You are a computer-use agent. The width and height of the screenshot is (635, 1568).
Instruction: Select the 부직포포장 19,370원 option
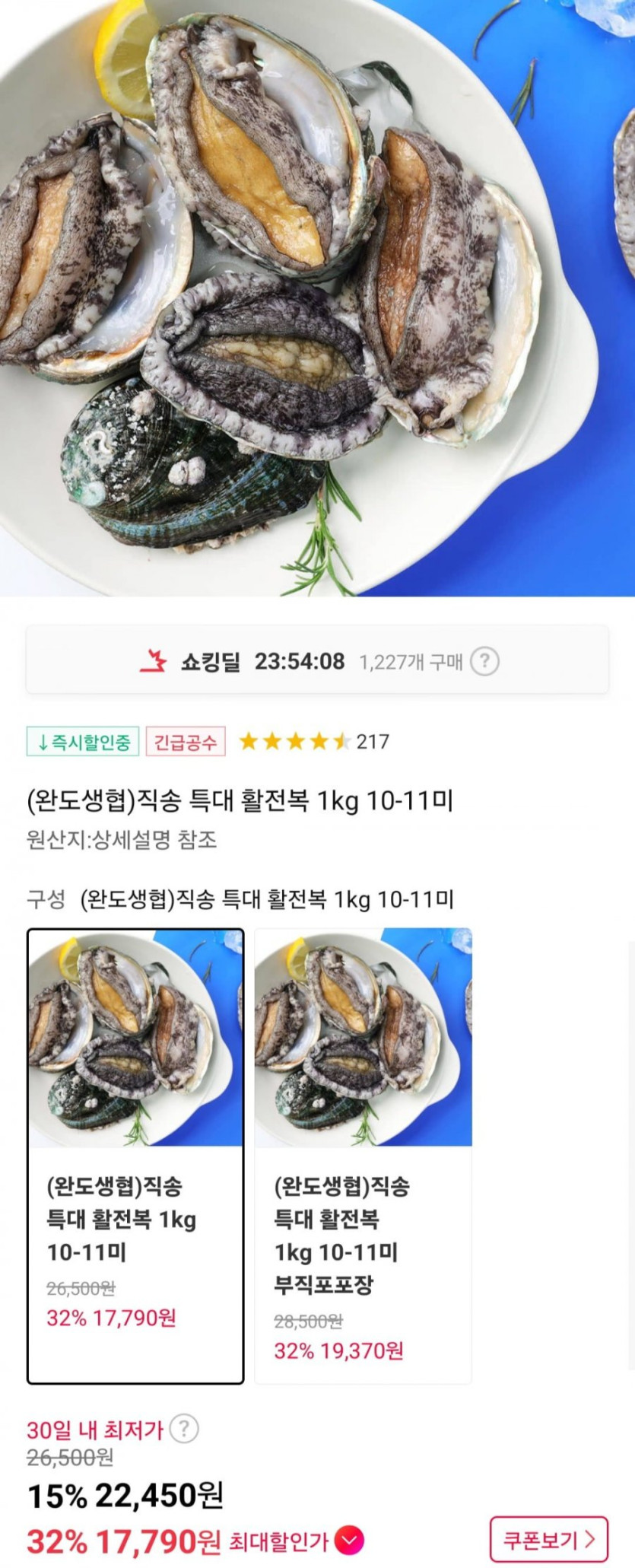click(363, 1155)
